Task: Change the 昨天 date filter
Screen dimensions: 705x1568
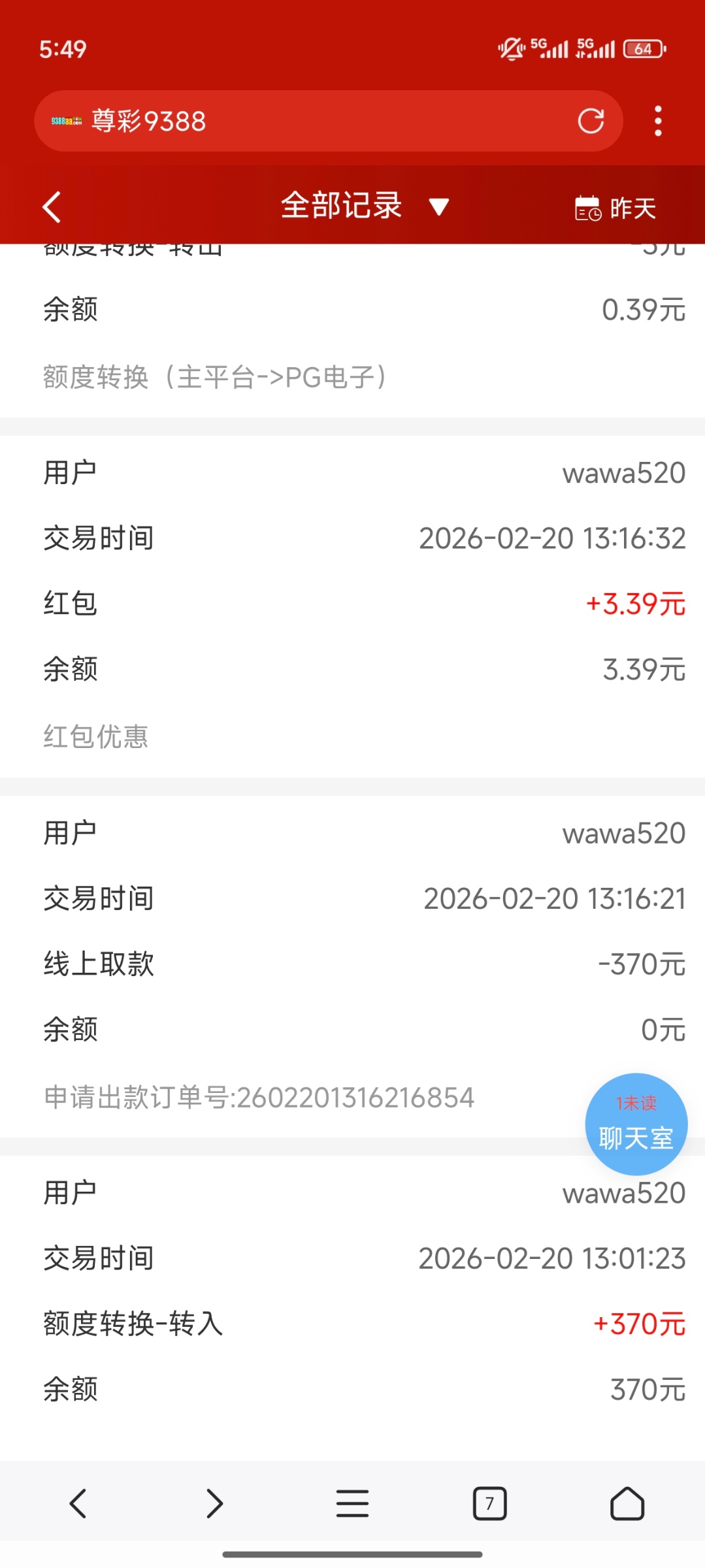Action: click(615, 208)
